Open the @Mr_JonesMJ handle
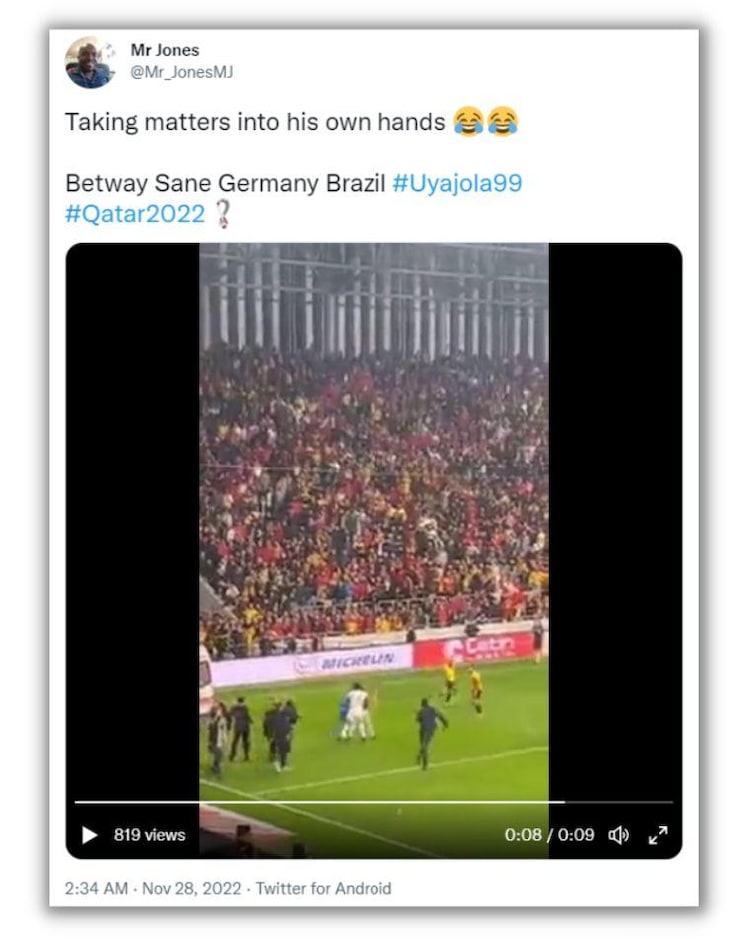Screen dimensions: 750x938 coord(182,72)
